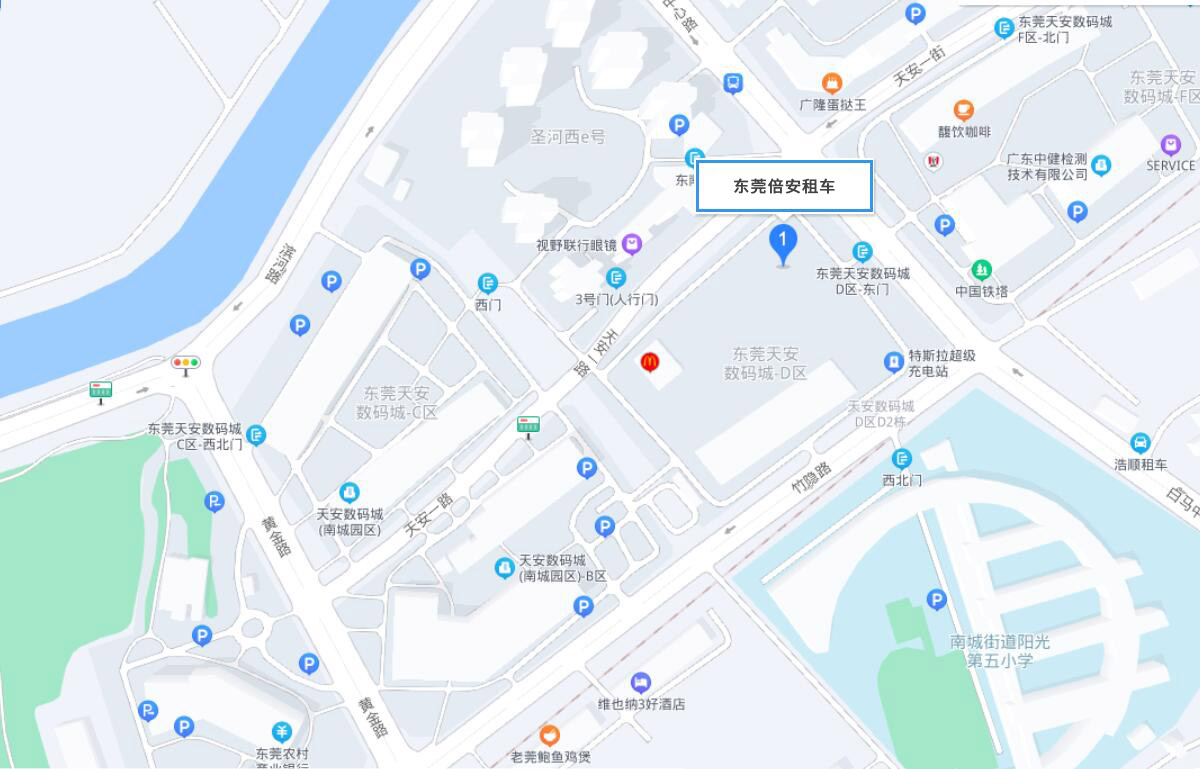Select 东莞天安数码城 D区-东门 entrance
This screenshot has width=1200, height=769.
pos(862,252)
